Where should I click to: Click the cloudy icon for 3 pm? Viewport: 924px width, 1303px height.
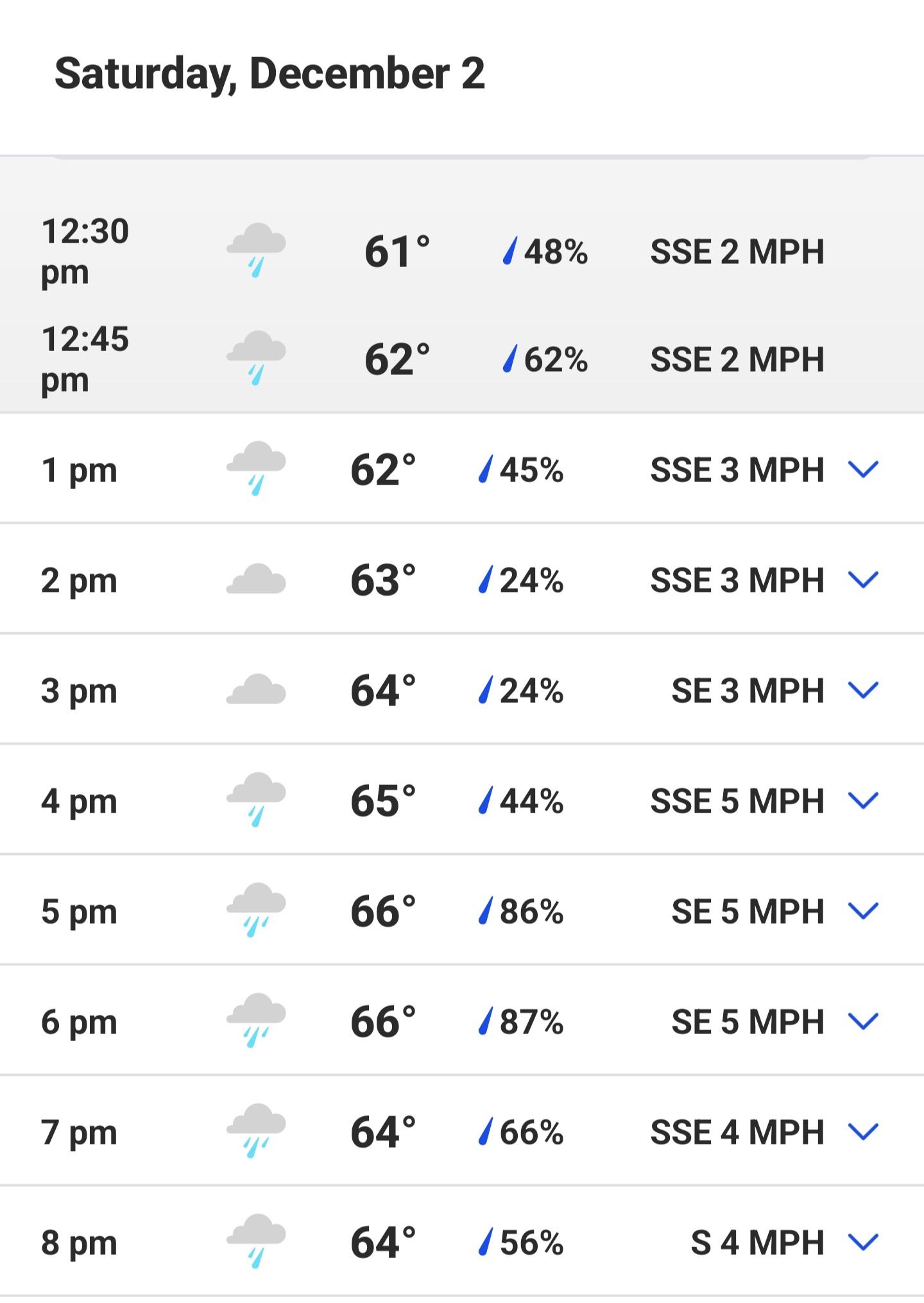256,689
